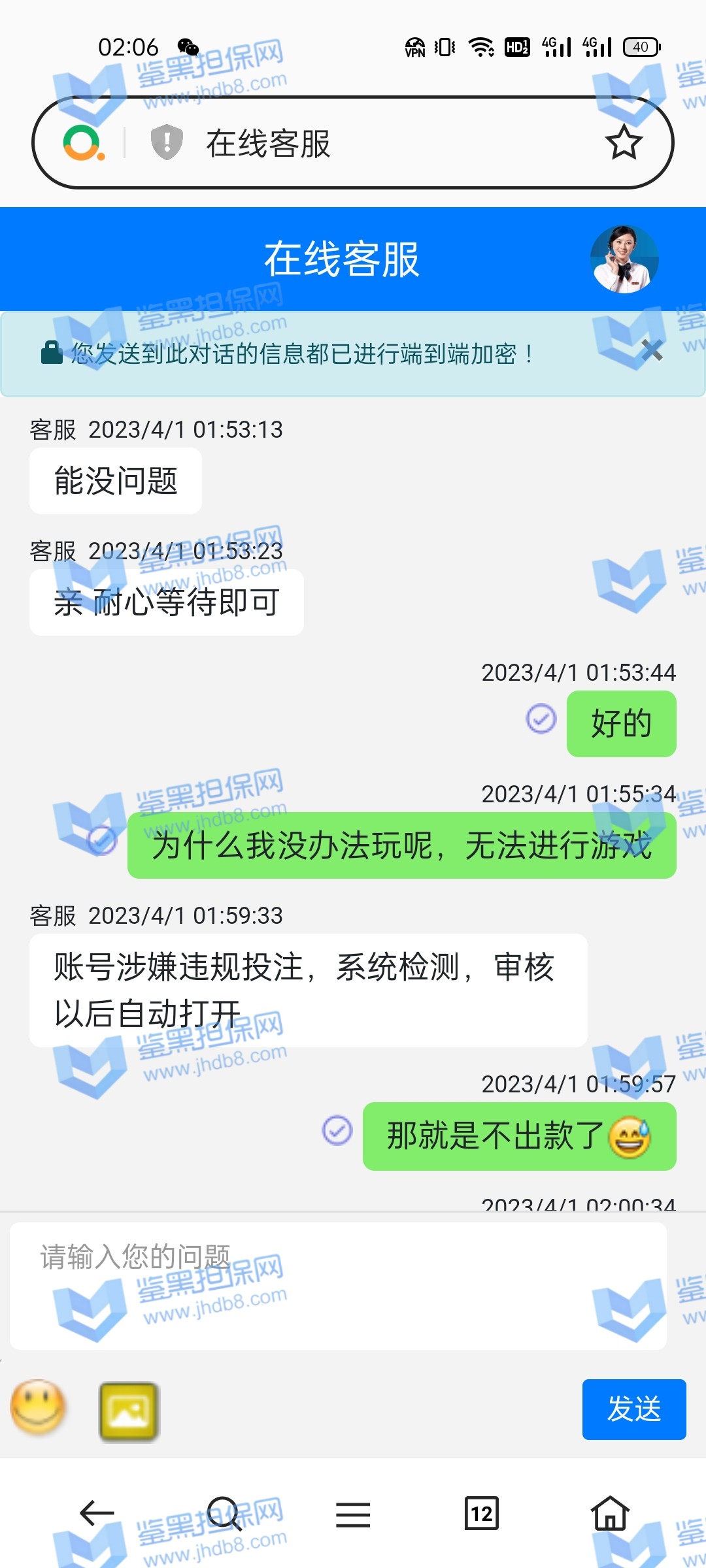Focus the 请输入您的问题 message field

point(338,1284)
